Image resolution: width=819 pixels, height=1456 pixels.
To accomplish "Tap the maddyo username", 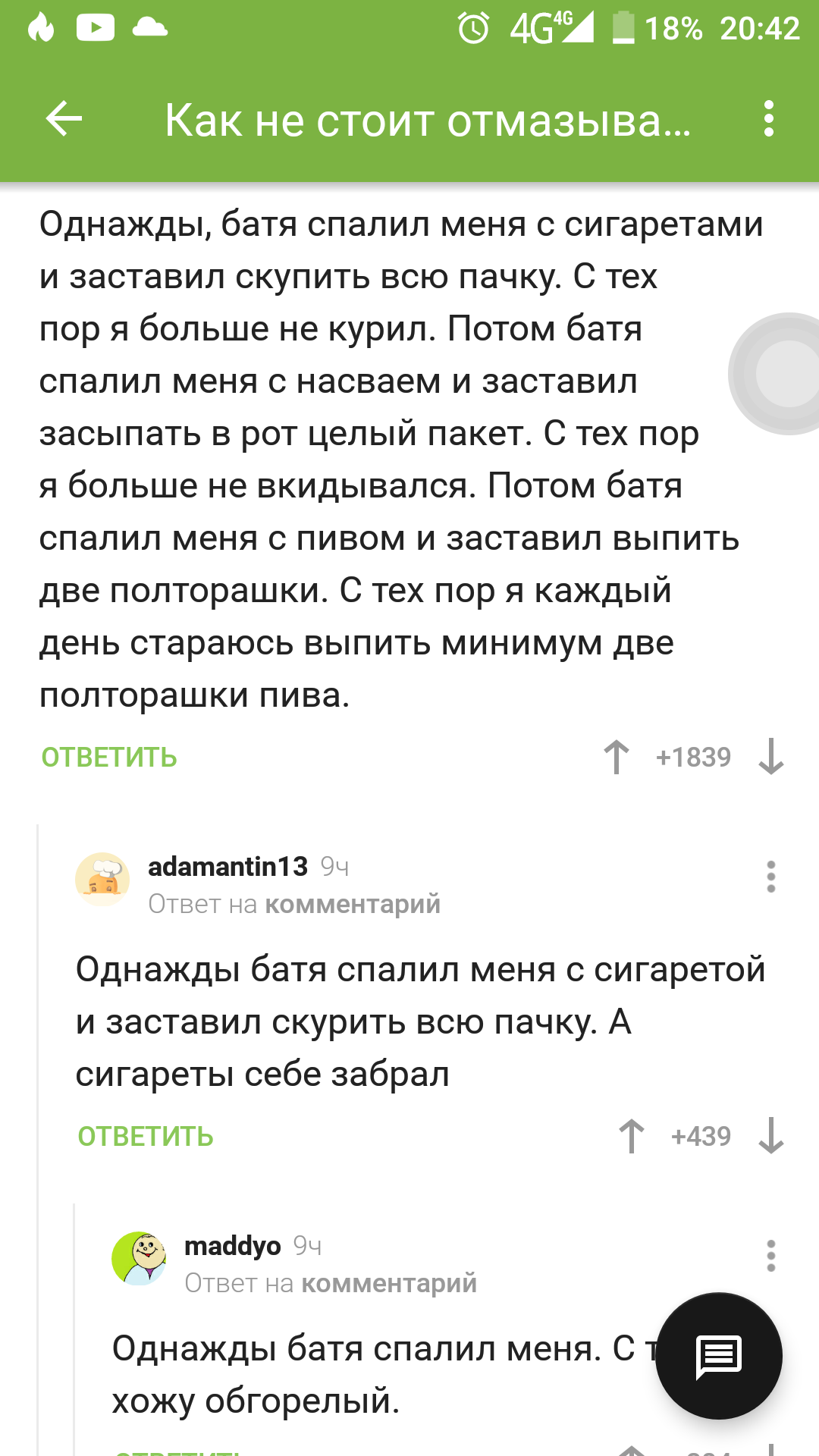I will pyautogui.click(x=232, y=1245).
